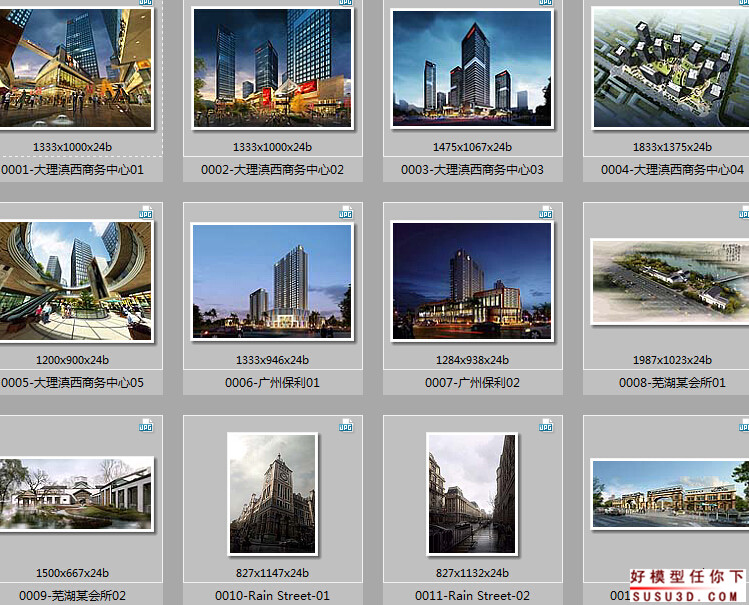
Task: Open image 0005-大理滇西商务中心05
Action: tap(76, 281)
